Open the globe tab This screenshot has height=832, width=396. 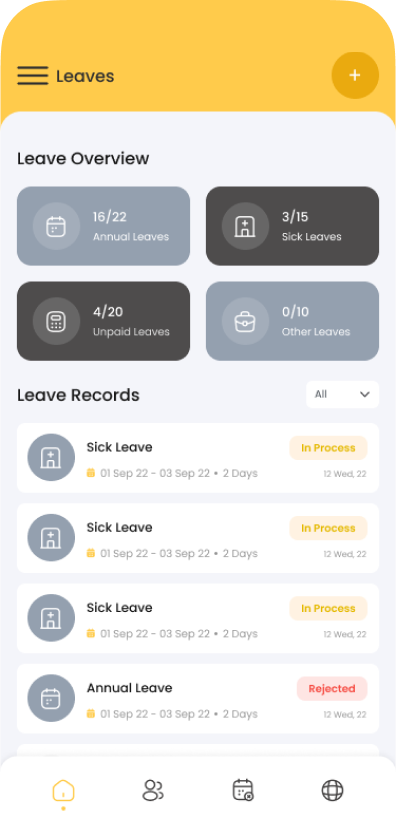332,790
